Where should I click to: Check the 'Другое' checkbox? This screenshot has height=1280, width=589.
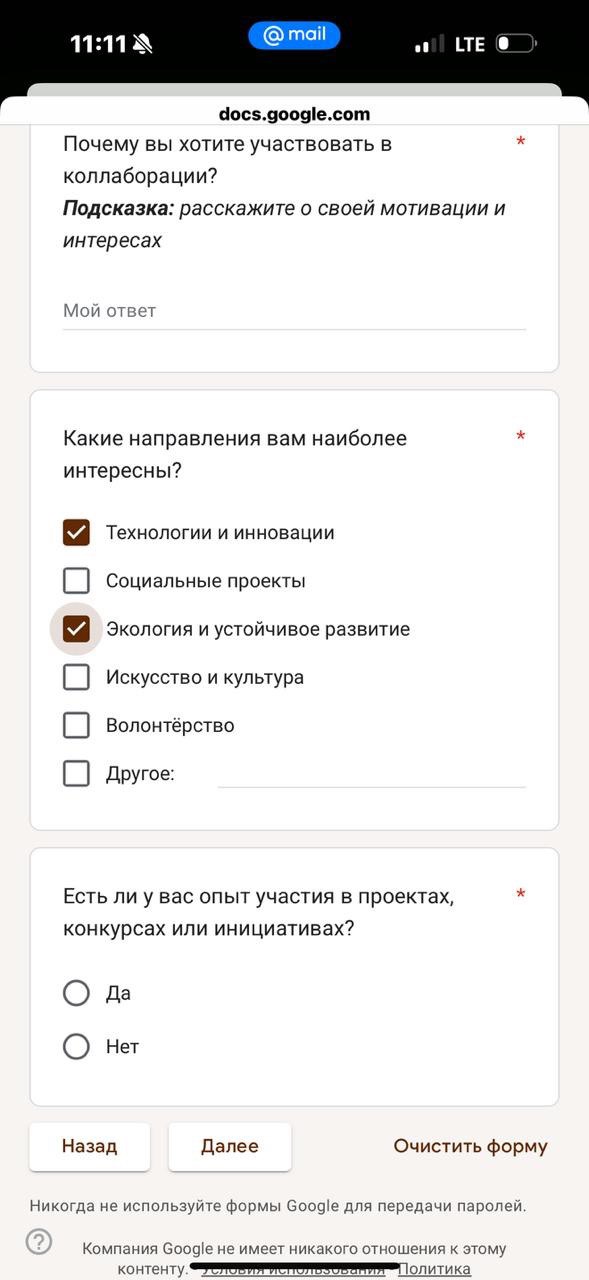coord(77,773)
